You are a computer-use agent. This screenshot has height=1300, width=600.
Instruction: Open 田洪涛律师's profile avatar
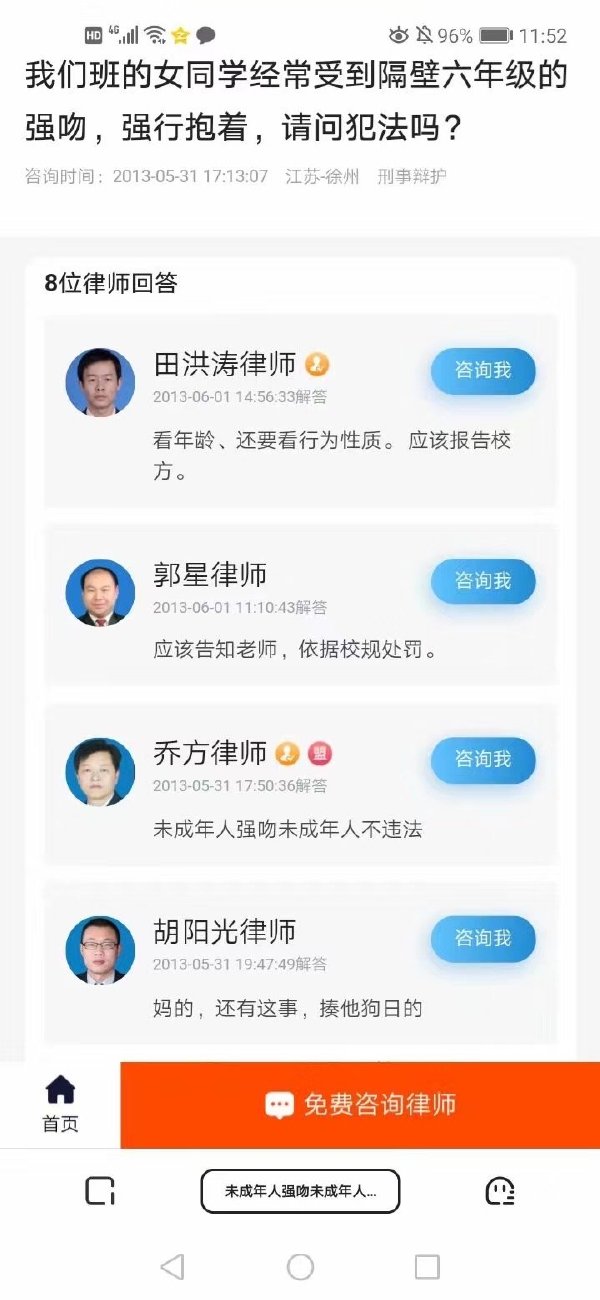(100, 382)
